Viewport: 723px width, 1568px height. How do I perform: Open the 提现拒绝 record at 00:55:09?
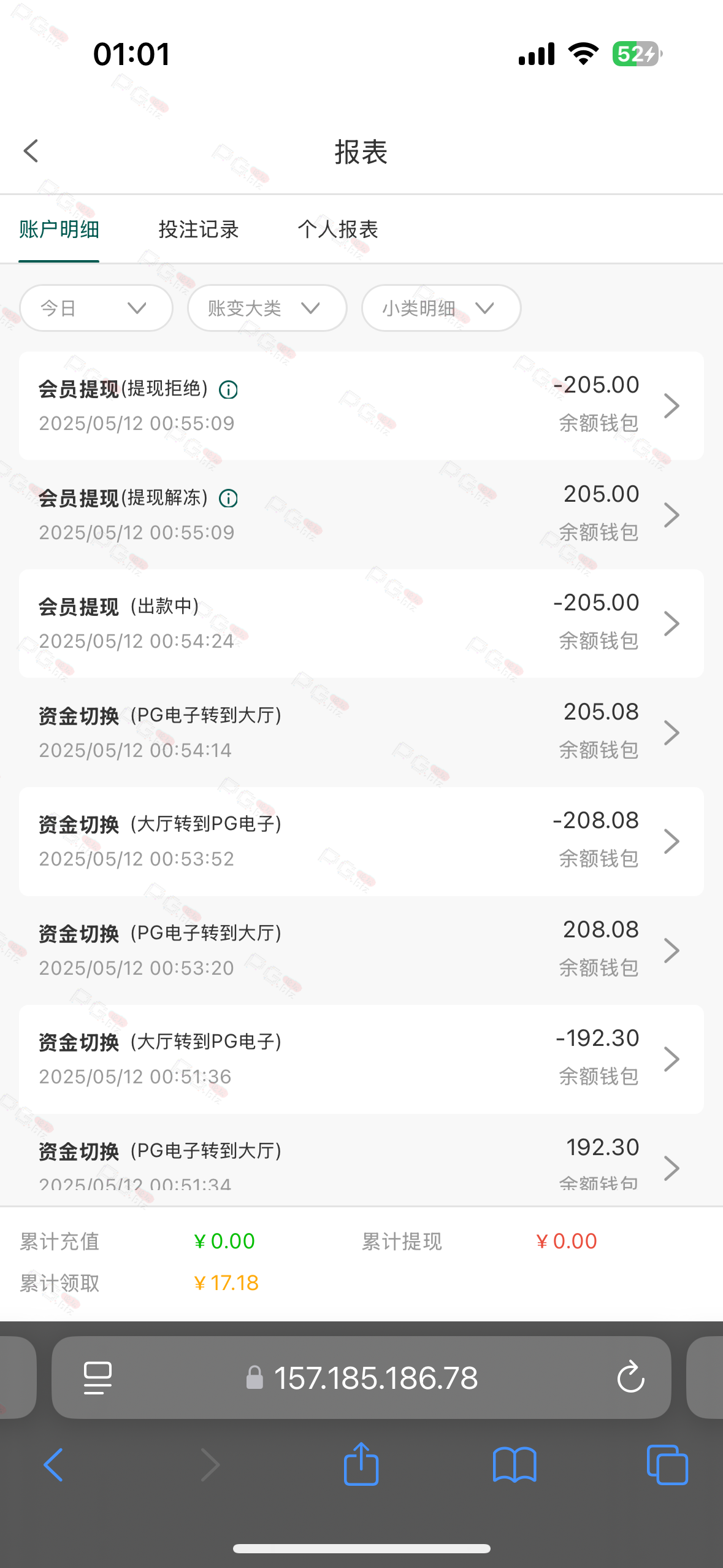click(361, 405)
